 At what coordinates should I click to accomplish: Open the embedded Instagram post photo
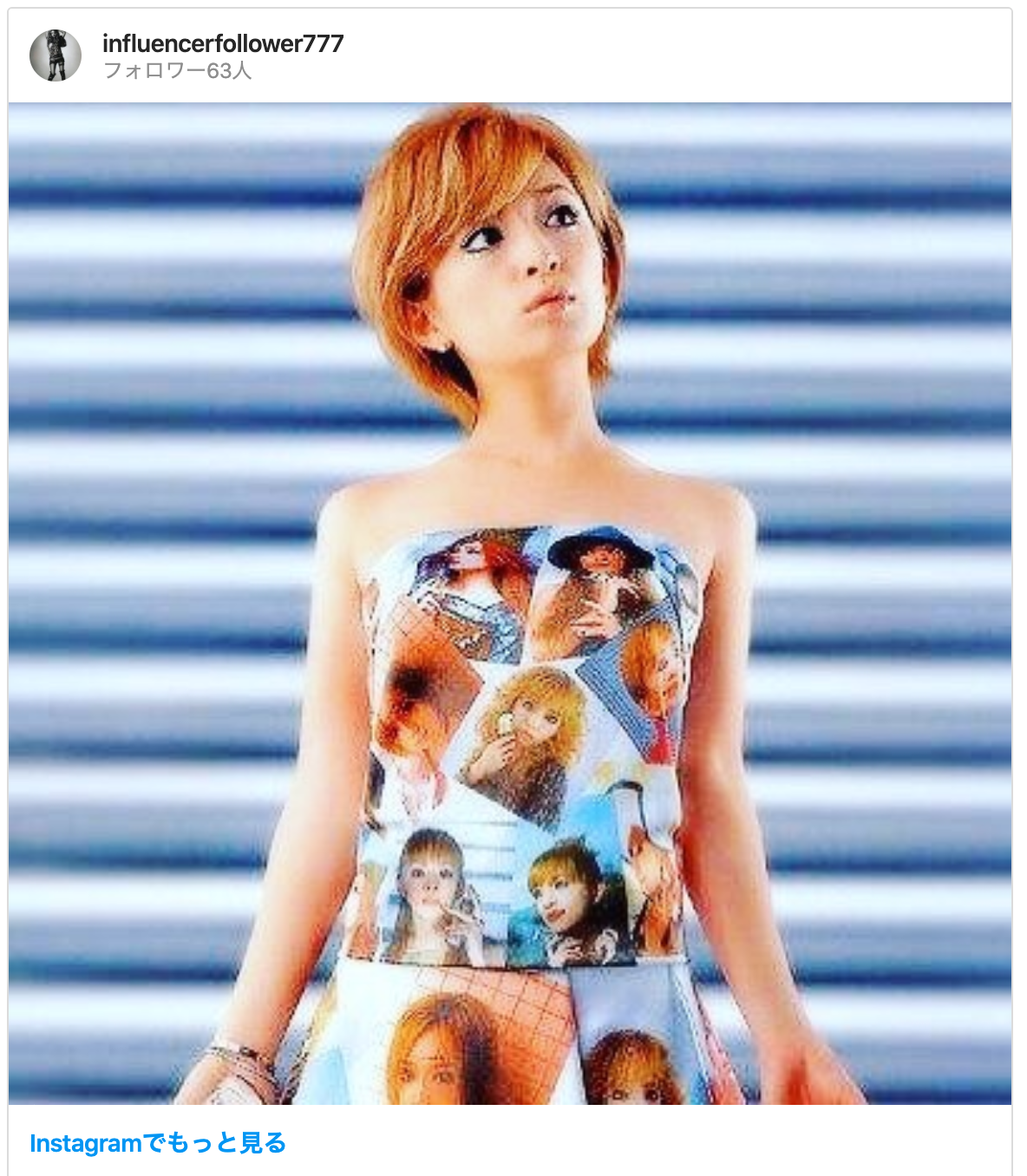pyautogui.click(x=510, y=604)
